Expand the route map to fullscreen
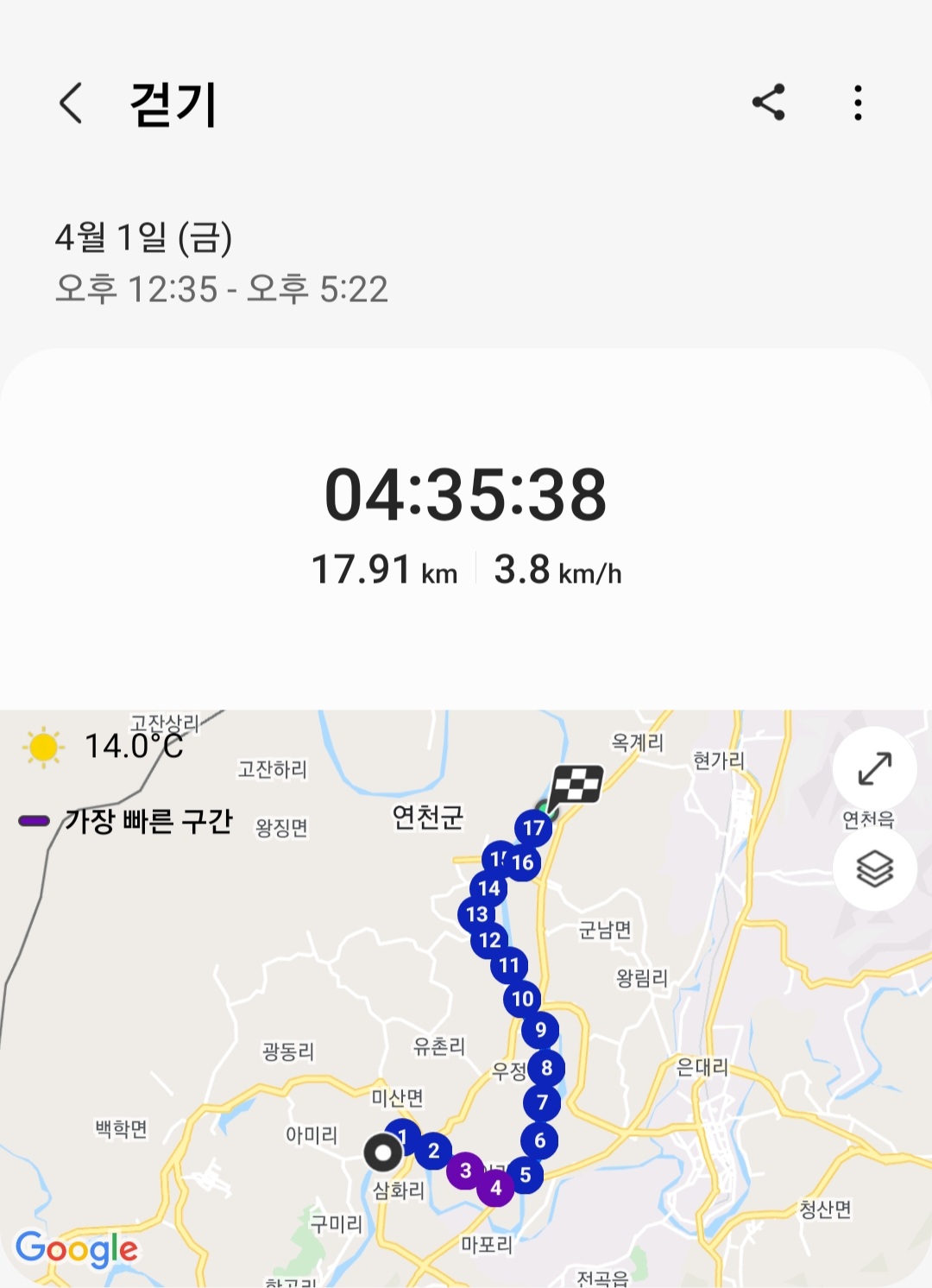This screenshot has width=932, height=1288. 874,768
